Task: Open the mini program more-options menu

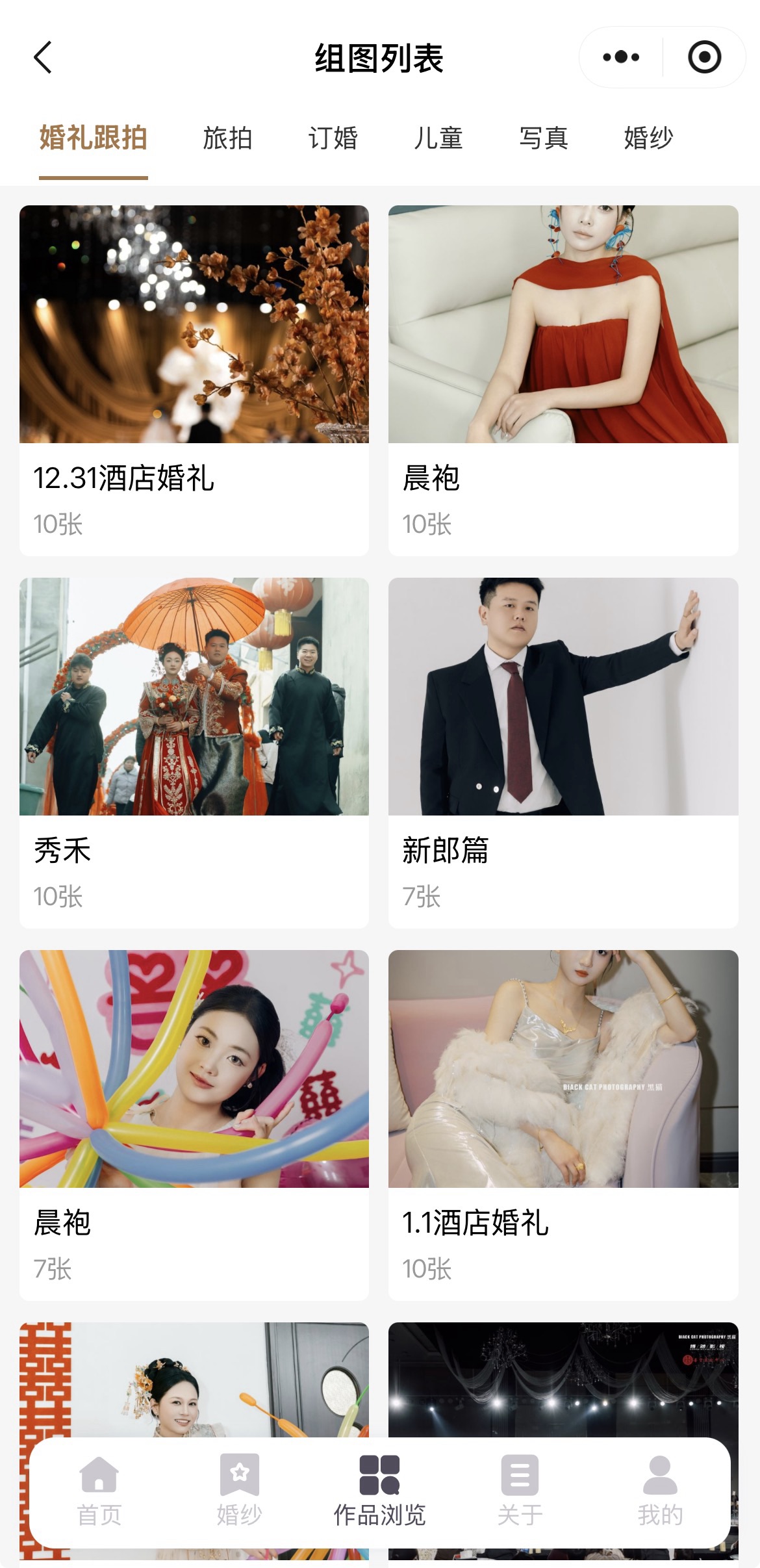Action: (x=621, y=57)
